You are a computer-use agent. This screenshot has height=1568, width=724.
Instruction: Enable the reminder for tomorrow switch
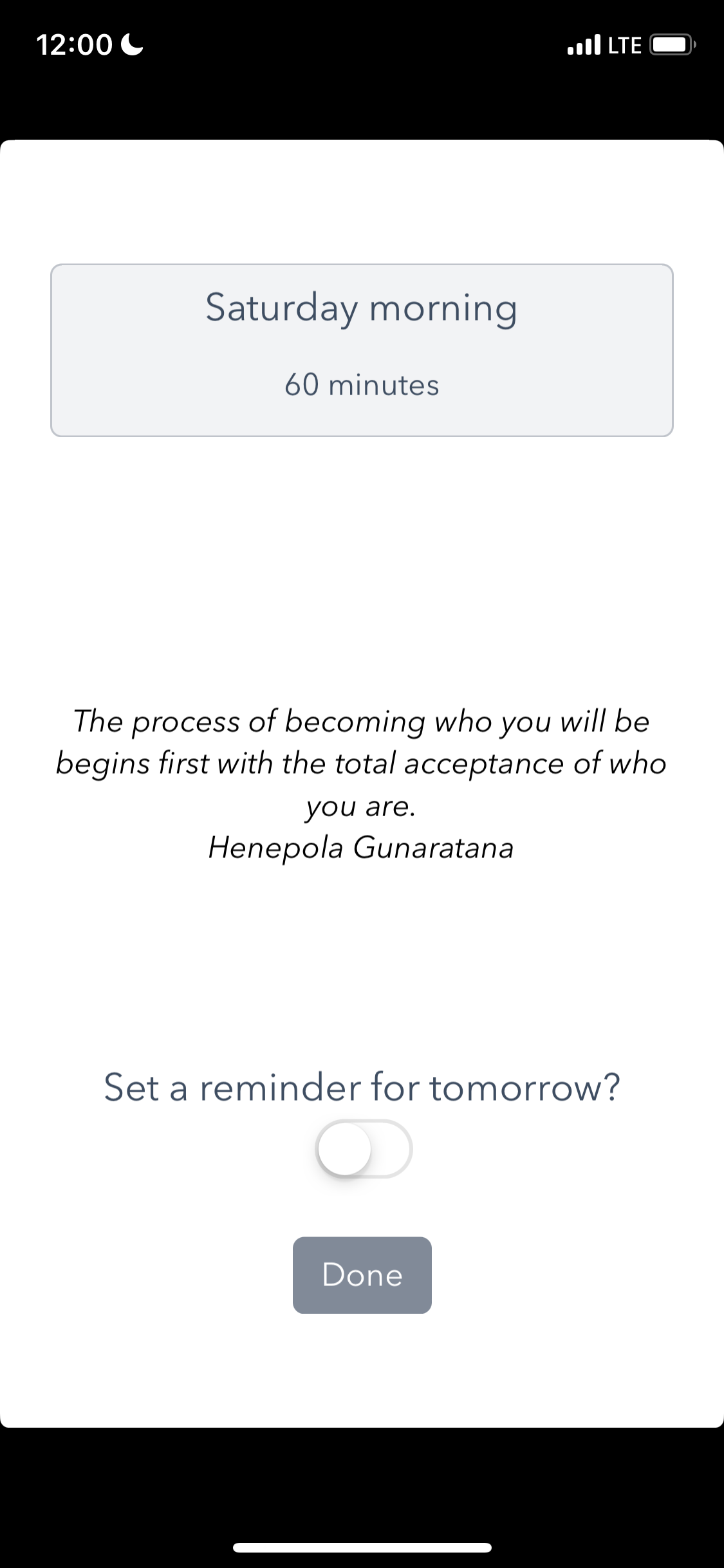pos(364,1149)
